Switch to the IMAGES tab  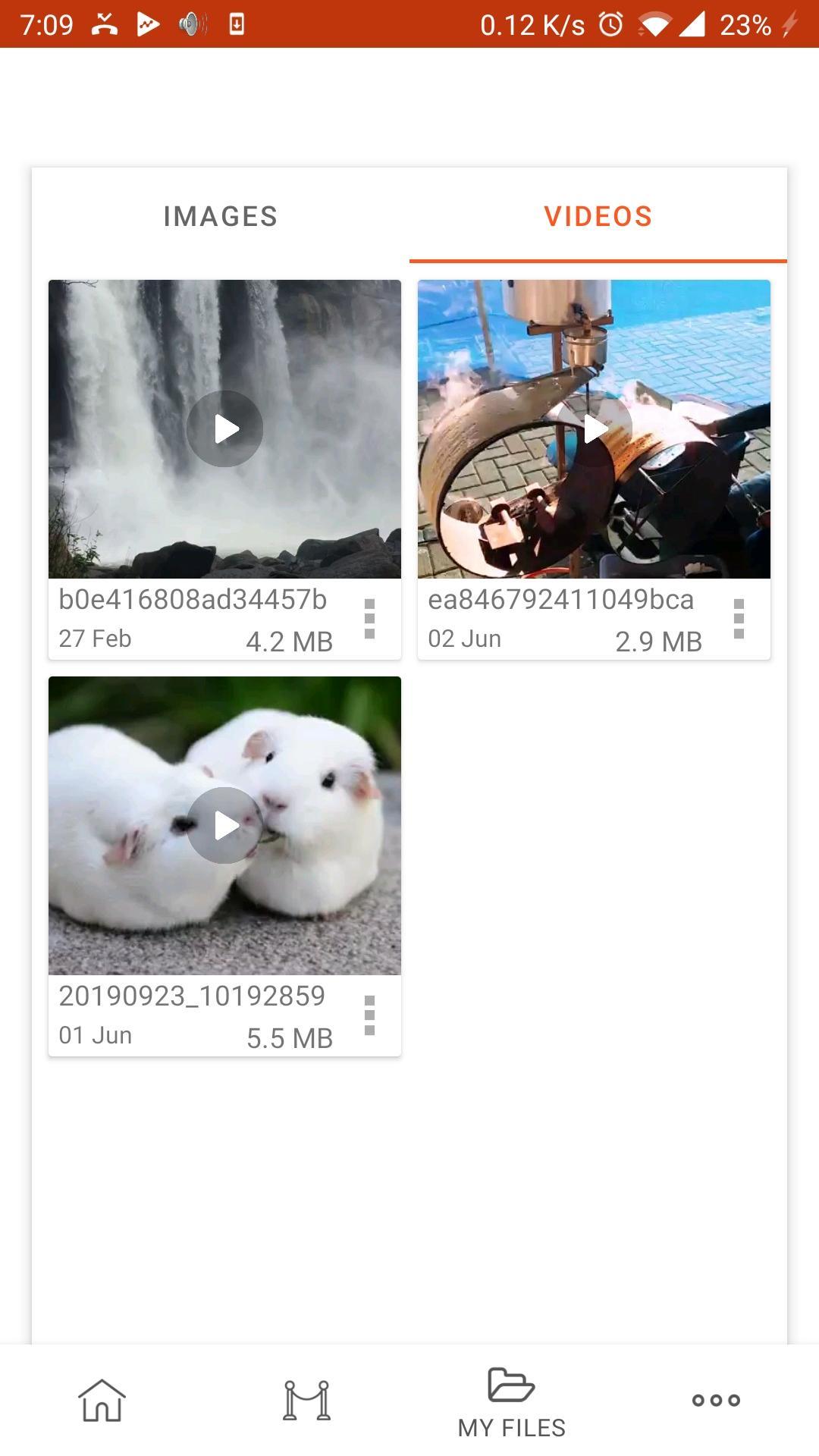coord(220,217)
